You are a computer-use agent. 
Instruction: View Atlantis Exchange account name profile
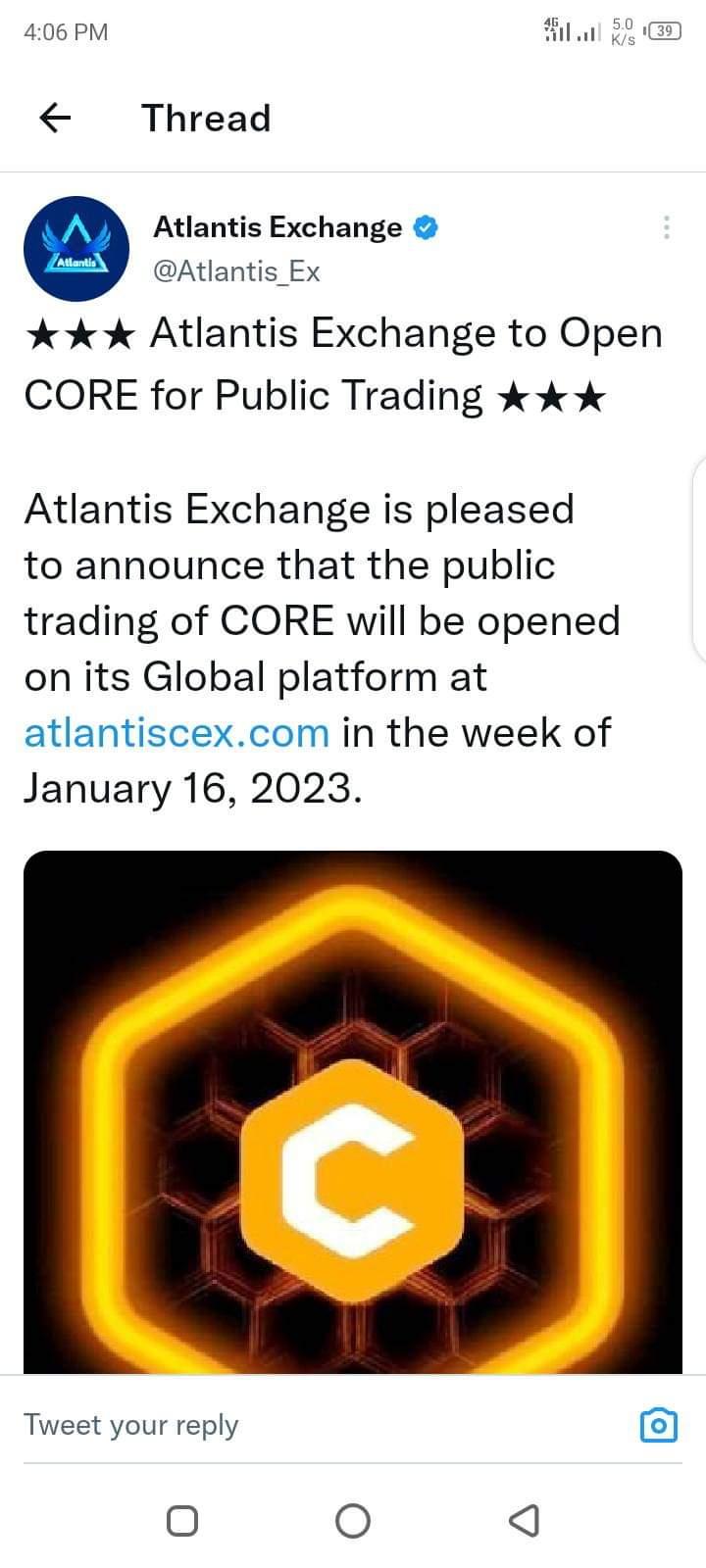click(277, 227)
